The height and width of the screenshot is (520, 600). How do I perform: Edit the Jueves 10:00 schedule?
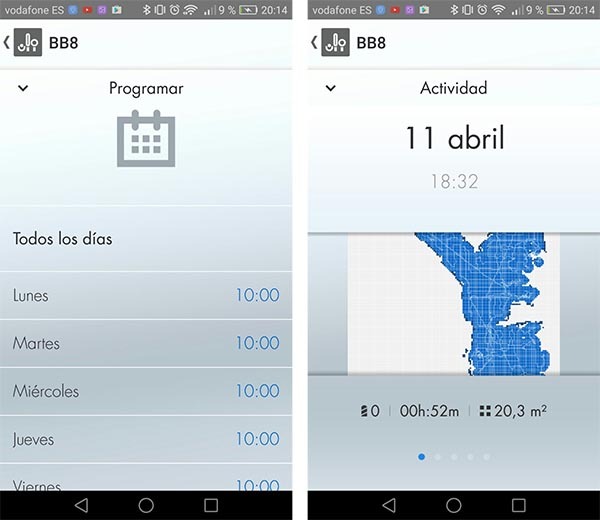146,439
